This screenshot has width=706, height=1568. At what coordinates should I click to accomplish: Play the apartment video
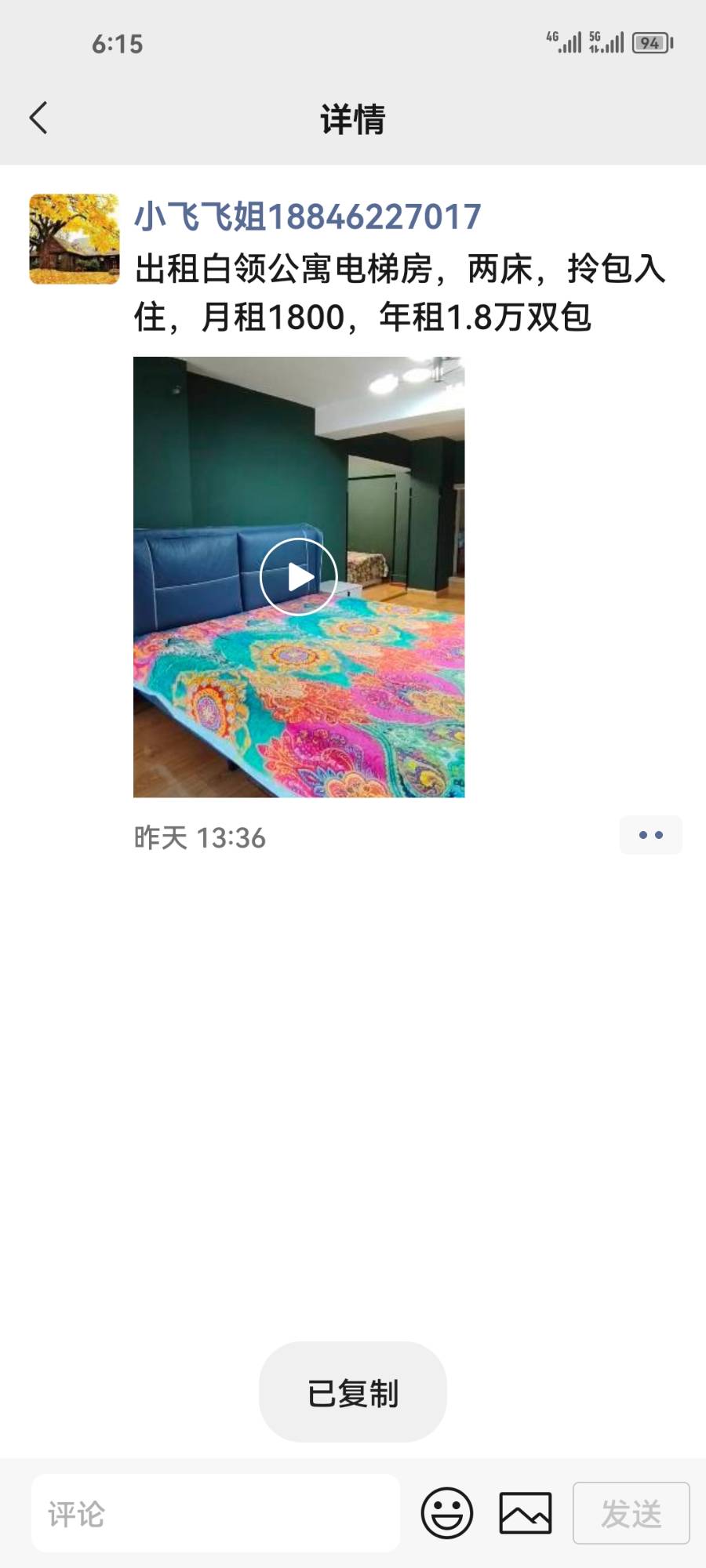pyautogui.click(x=299, y=577)
